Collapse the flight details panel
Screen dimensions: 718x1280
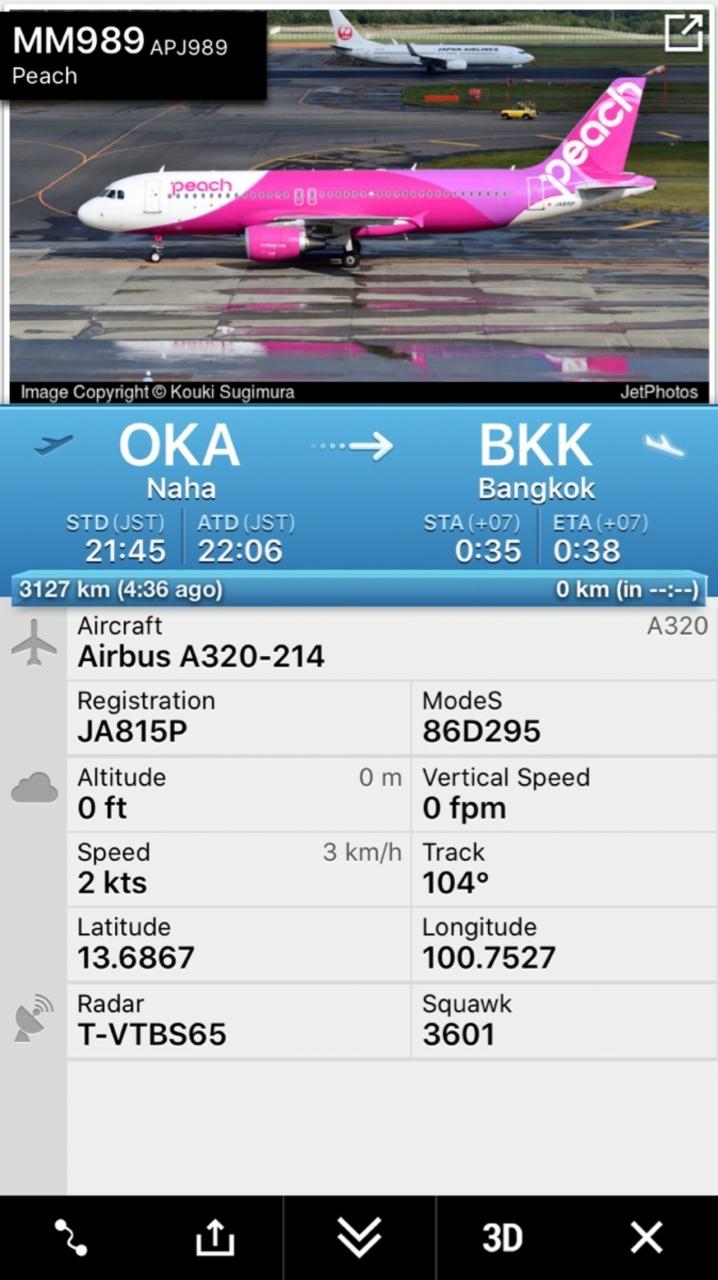[x=359, y=1238]
